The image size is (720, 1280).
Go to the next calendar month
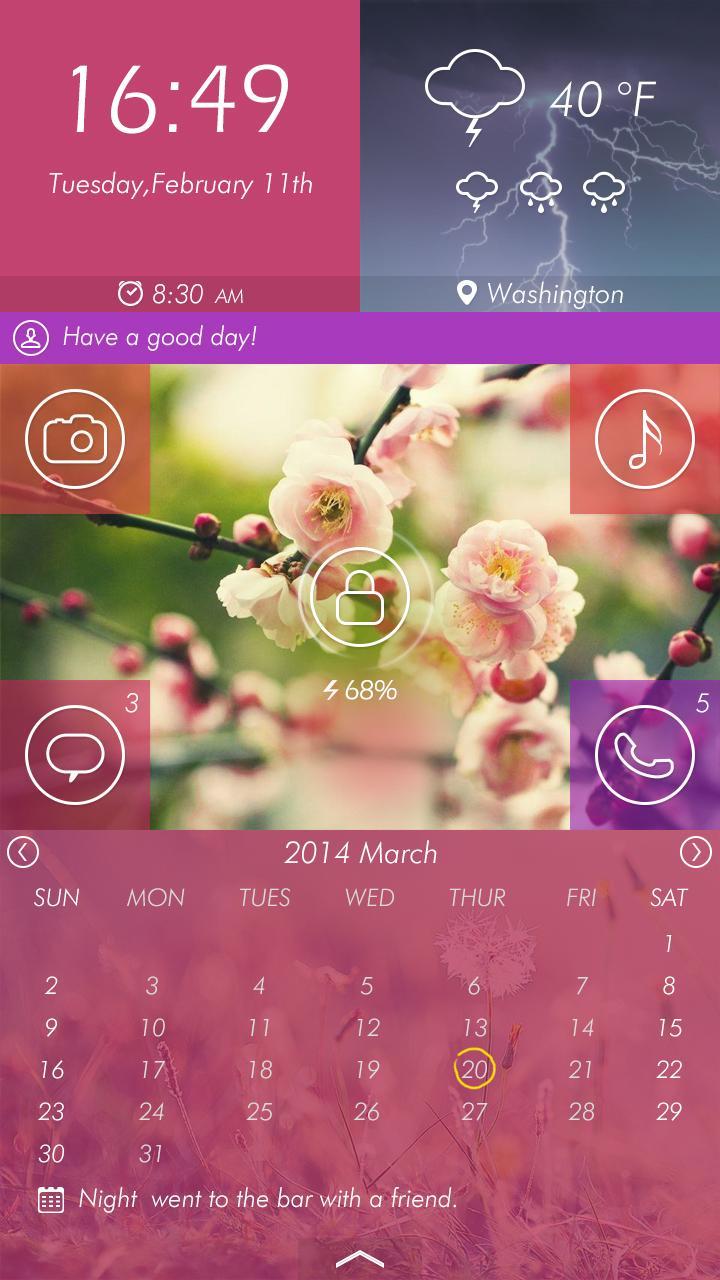(696, 853)
